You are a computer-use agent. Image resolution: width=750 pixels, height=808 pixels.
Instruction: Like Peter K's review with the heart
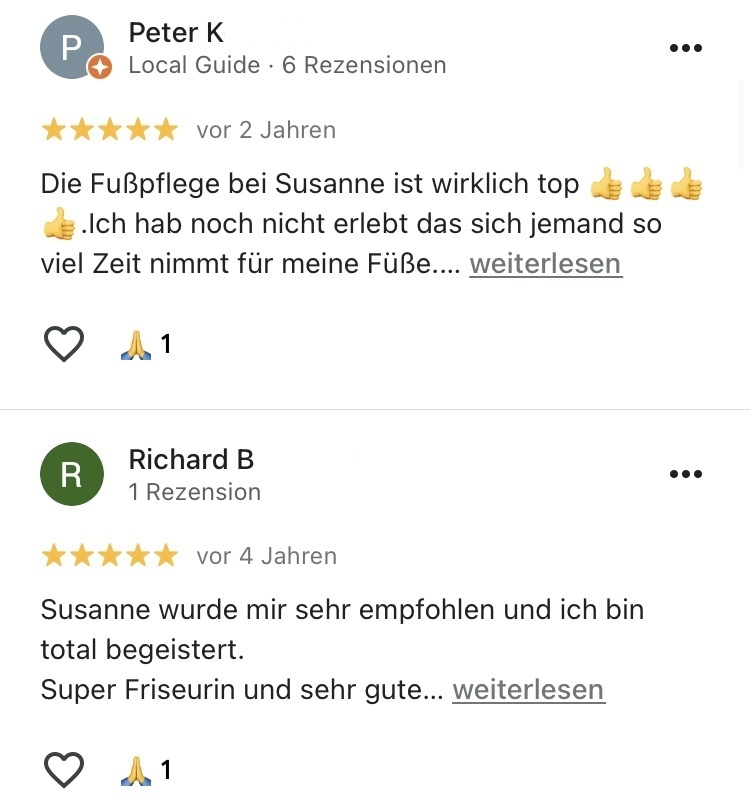click(x=64, y=344)
